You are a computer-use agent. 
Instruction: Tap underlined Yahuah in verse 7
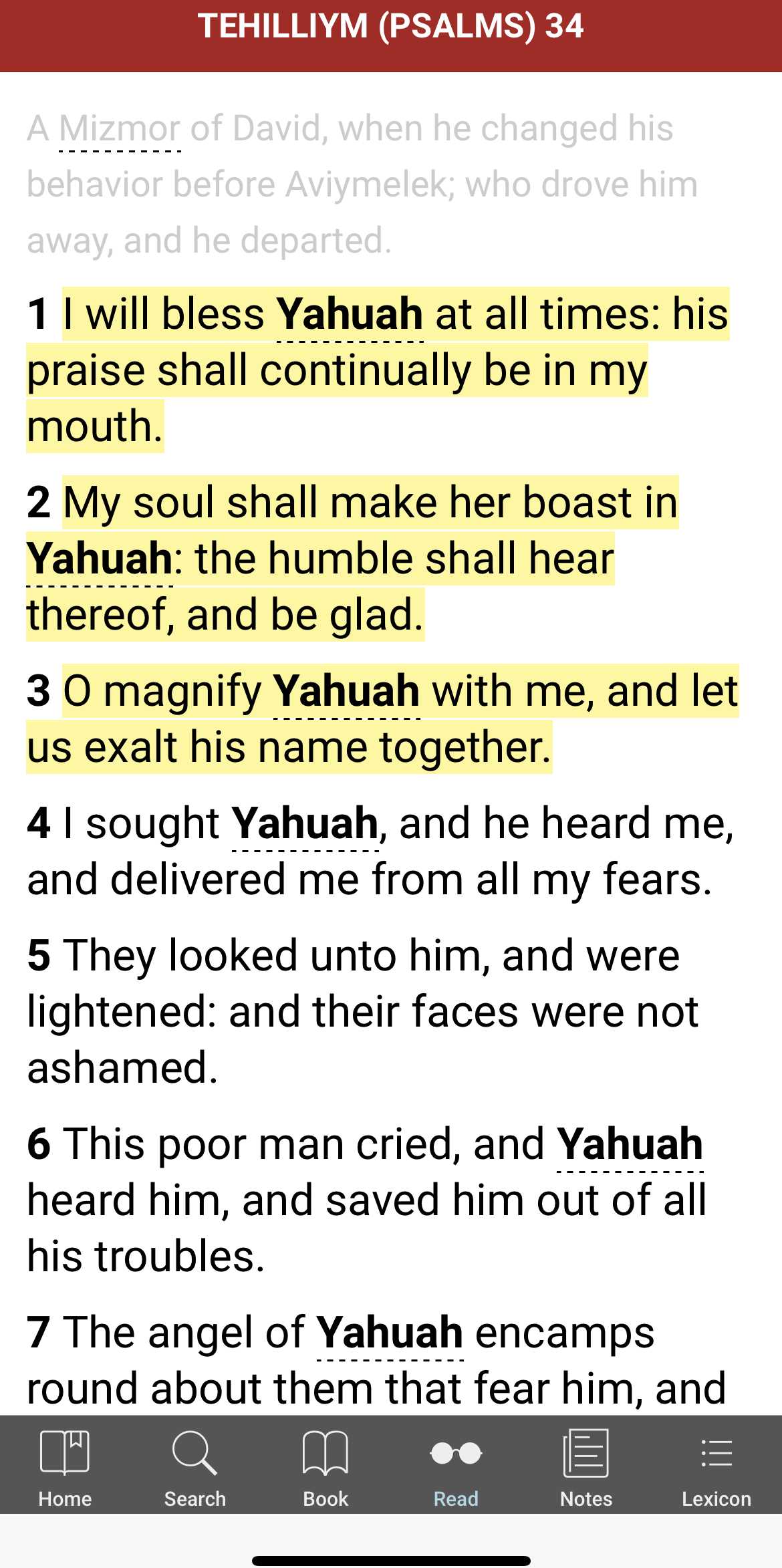point(390,1333)
